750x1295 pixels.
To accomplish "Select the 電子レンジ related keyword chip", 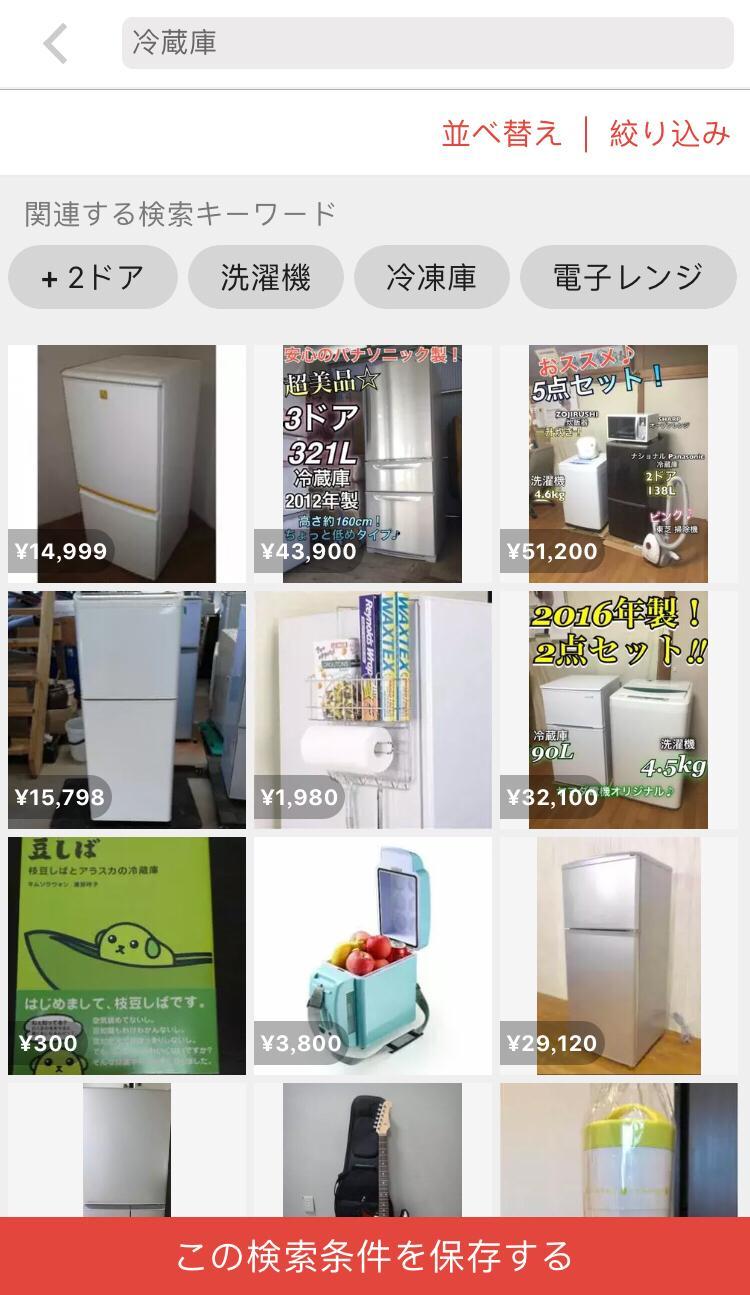I will pyautogui.click(x=627, y=277).
